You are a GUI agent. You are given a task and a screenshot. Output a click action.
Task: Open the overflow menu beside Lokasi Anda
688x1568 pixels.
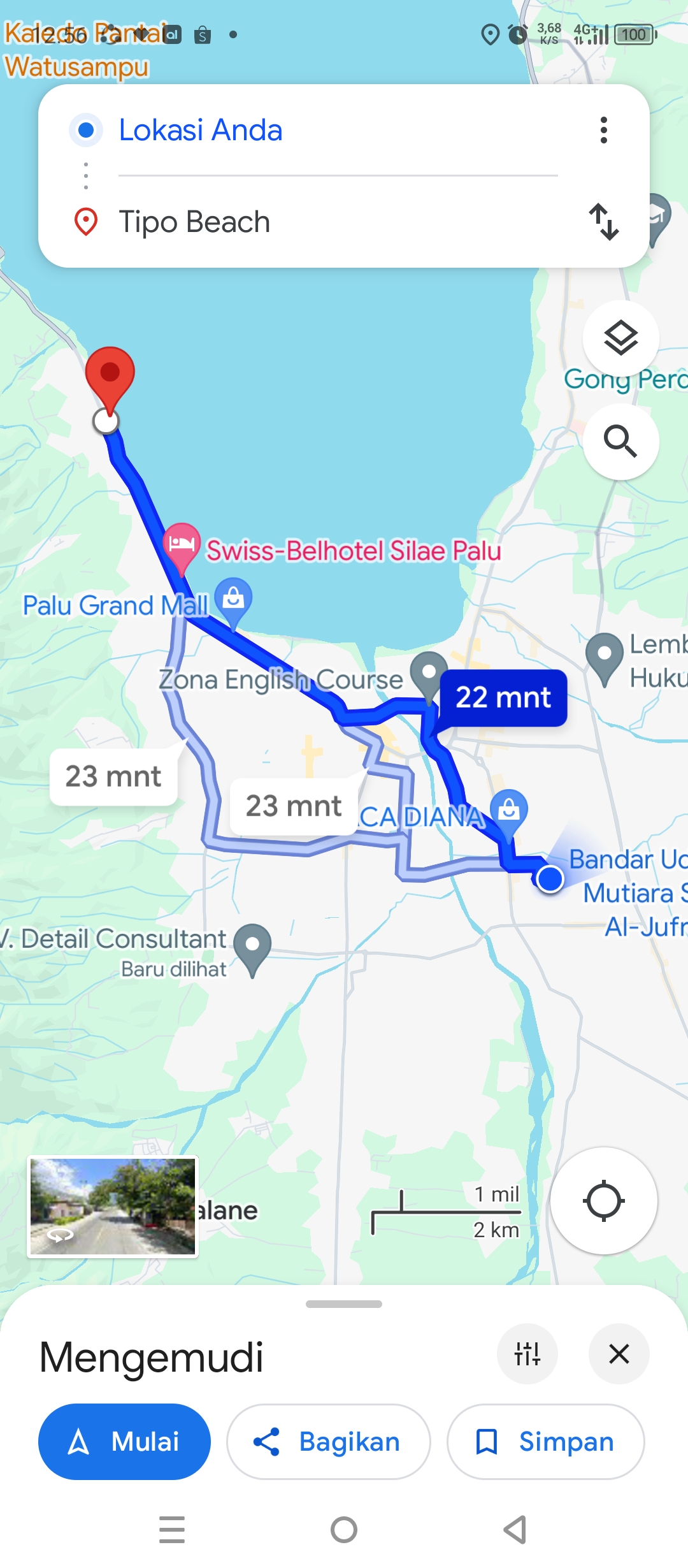(603, 130)
